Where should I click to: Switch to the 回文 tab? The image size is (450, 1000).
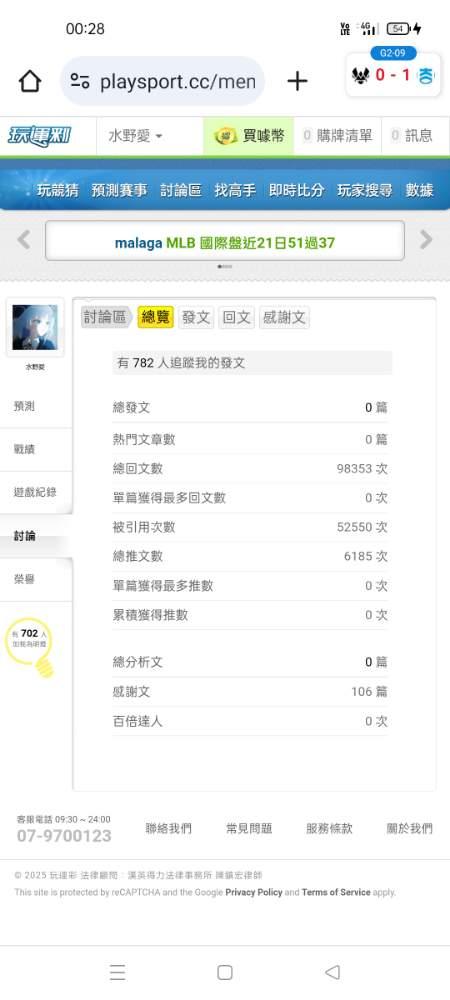click(x=236, y=317)
